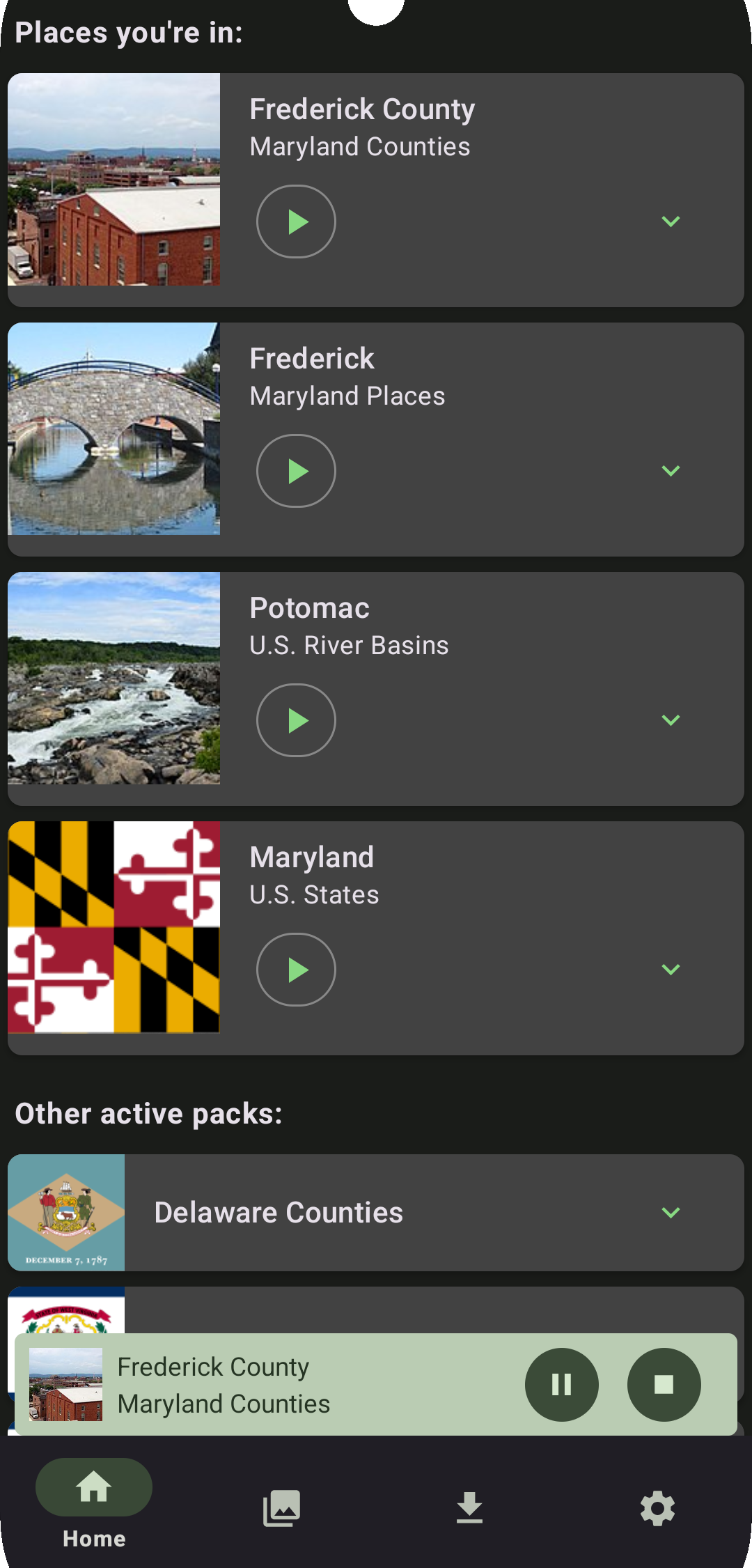This screenshot has height=1568, width=752.
Task: Collapse the Maryland U.S. States details
Action: point(671,970)
